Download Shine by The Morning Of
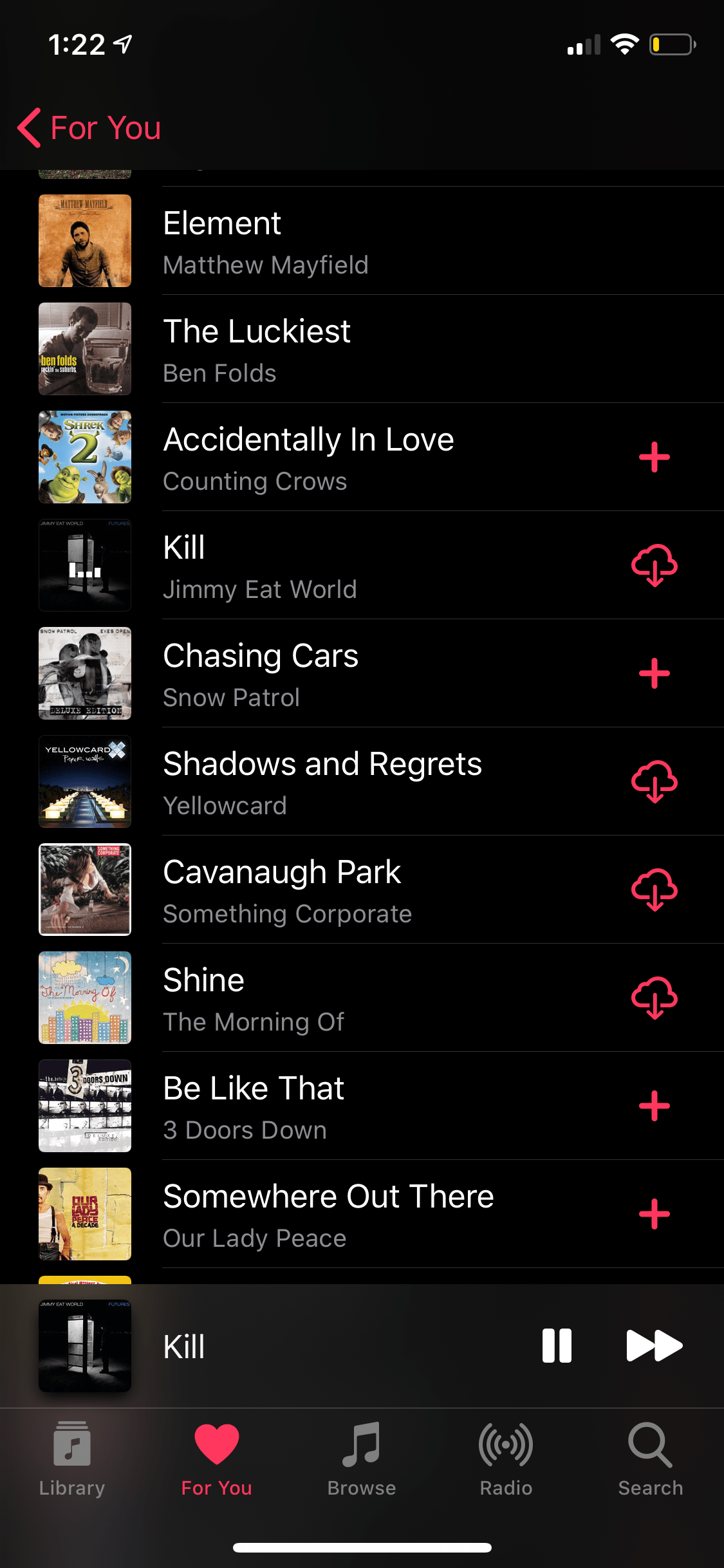 pos(654,998)
